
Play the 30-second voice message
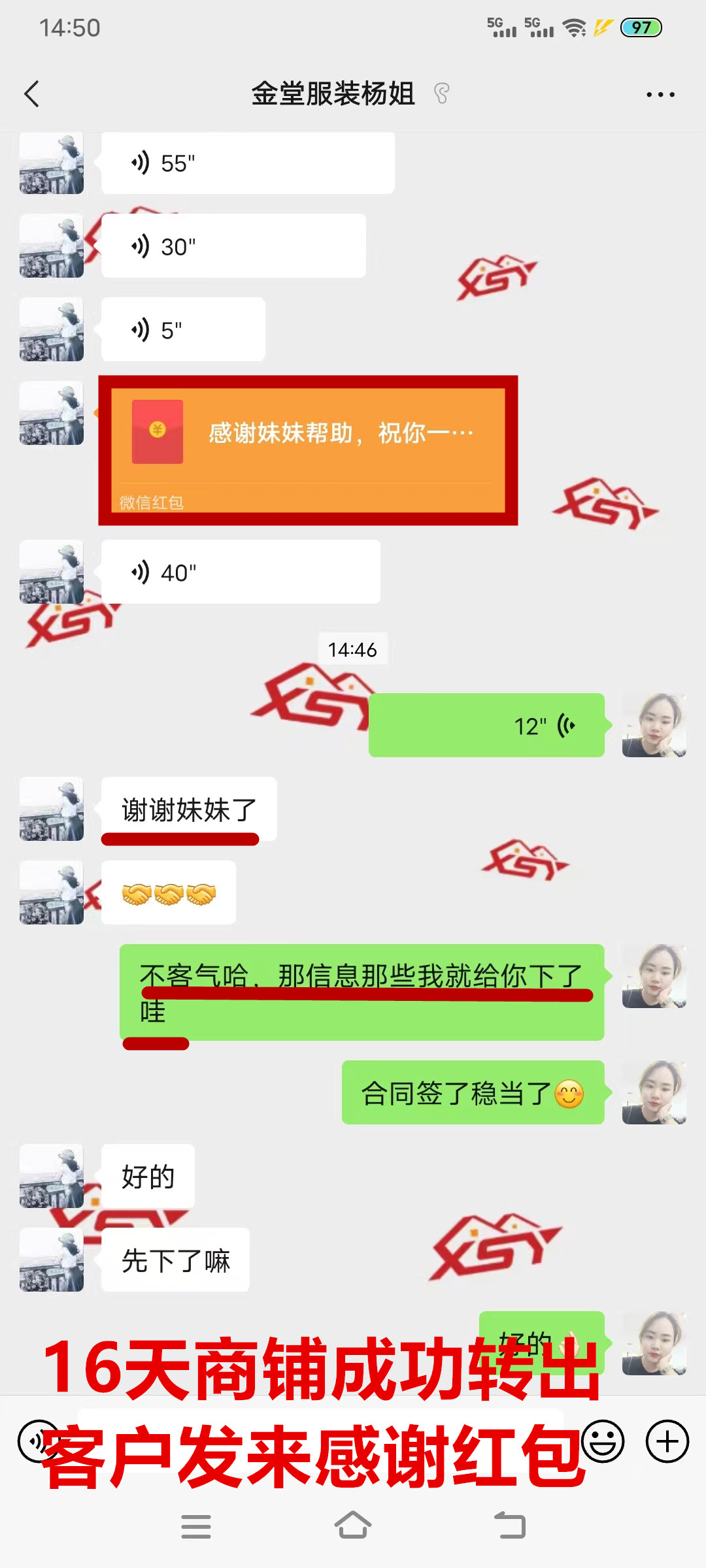pos(233,246)
